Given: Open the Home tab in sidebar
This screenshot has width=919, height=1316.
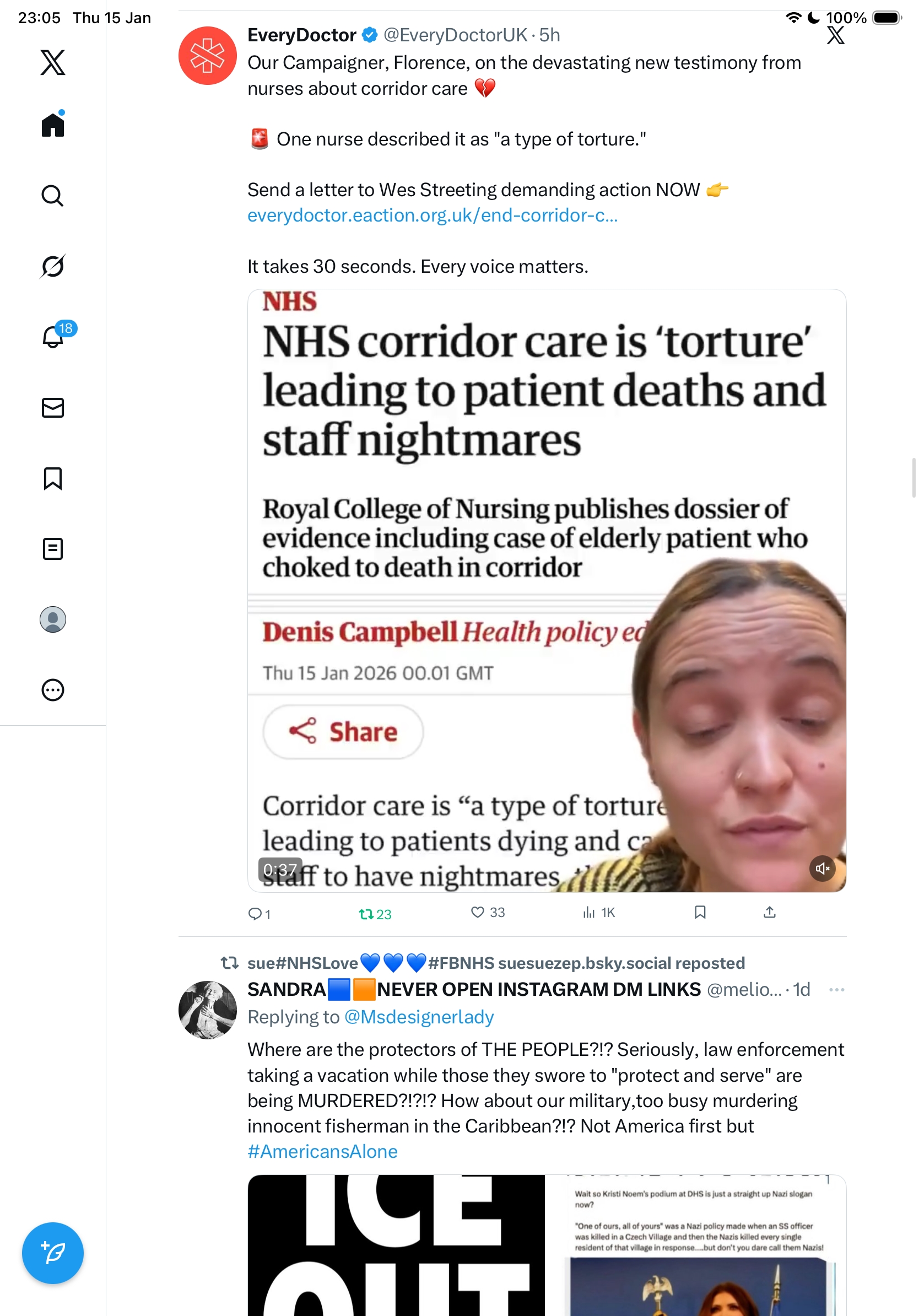Looking at the screenshot, I should (53, 125).
